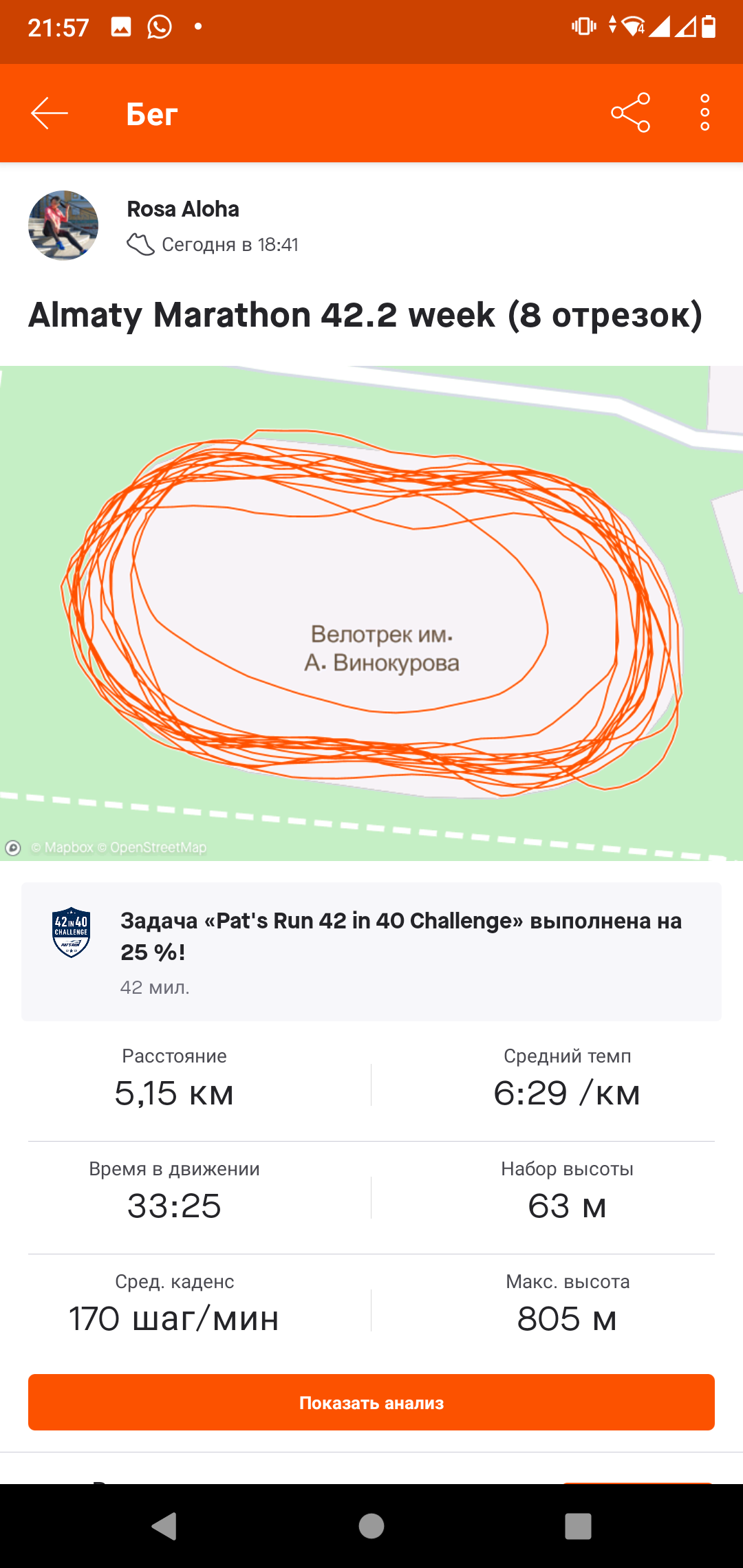Tap the system back button

[x=164, y=1526]
